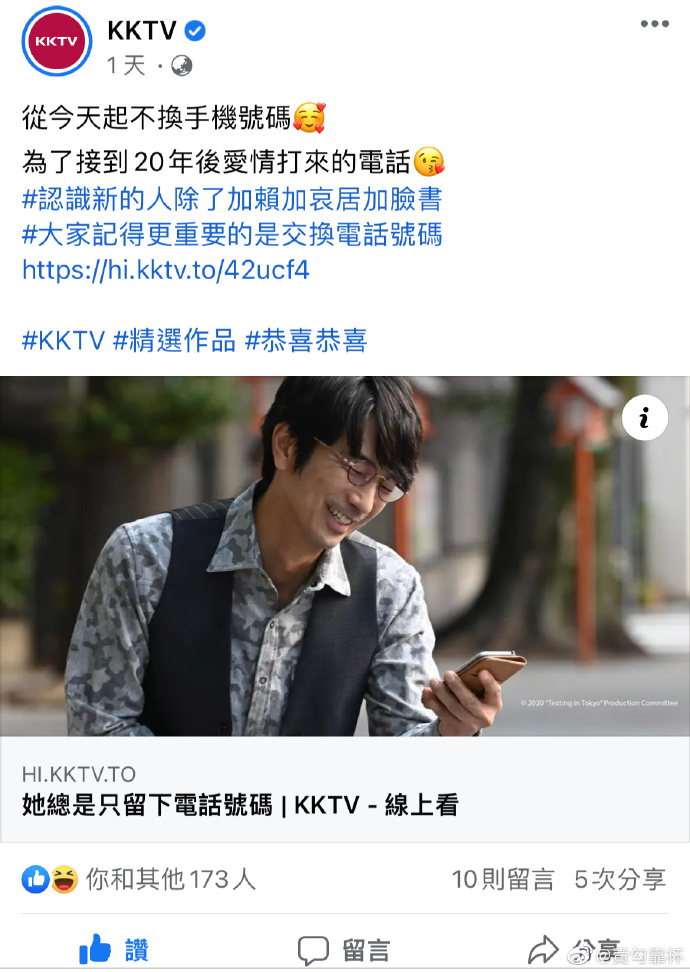Open the hi.kktv.to/42ucf4 link
Image resolution: width=690 pixels, height=972 pixels.
[166, 269]
